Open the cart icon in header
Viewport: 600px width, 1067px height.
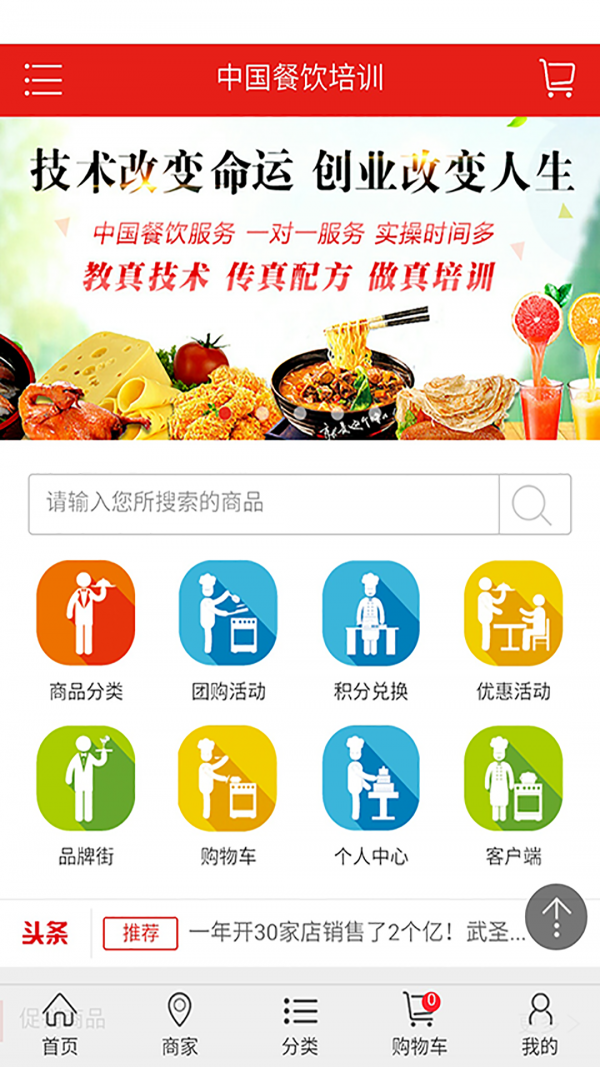coord(557,78)
